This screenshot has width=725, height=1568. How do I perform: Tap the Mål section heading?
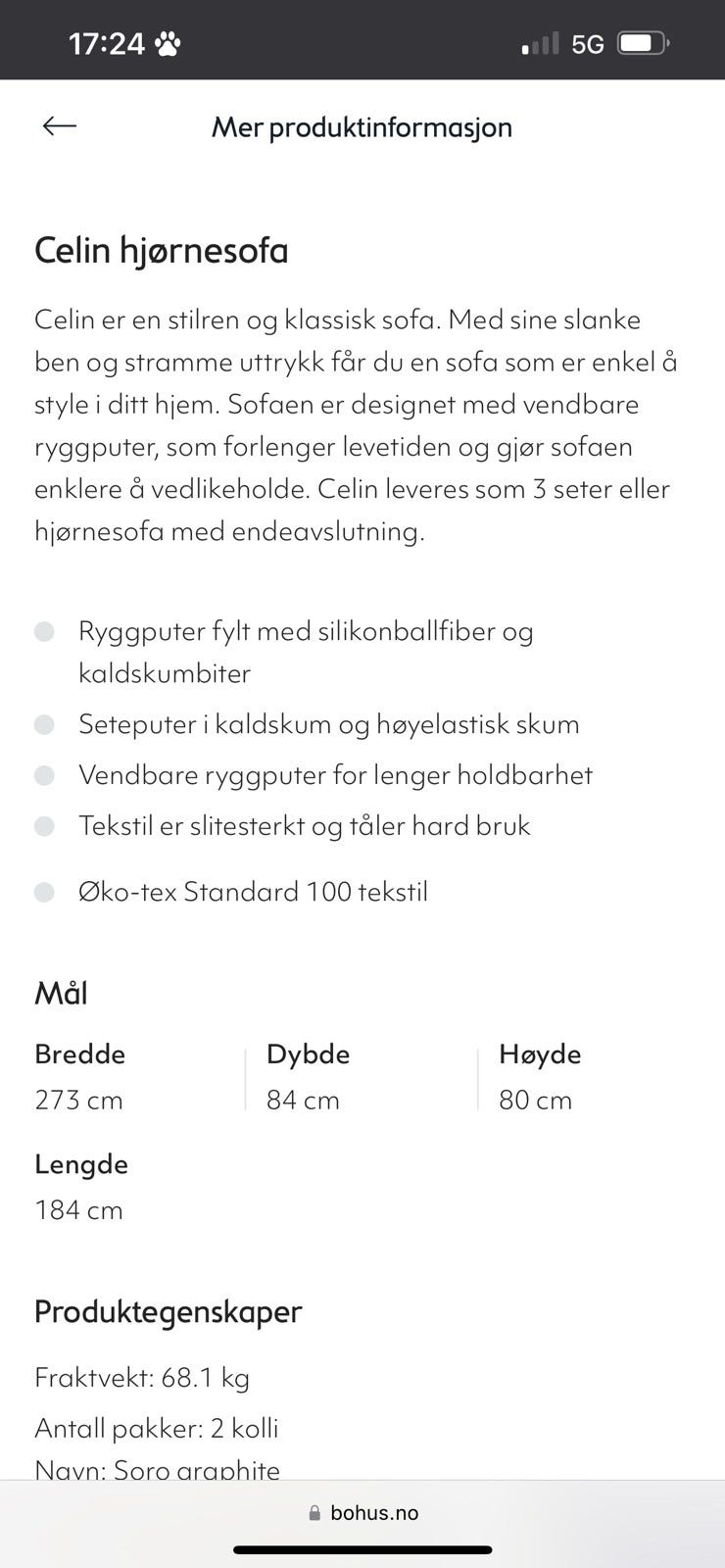[x=61, y=992]
